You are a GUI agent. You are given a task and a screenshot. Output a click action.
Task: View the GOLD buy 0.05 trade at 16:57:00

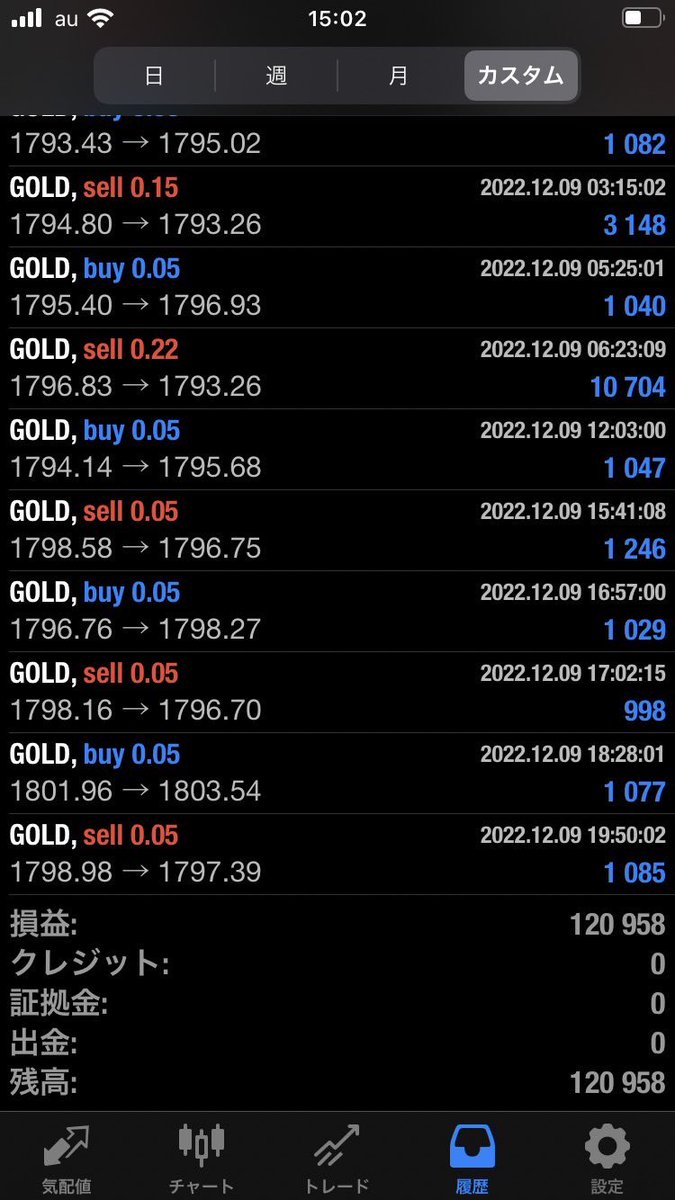[337, 611]
